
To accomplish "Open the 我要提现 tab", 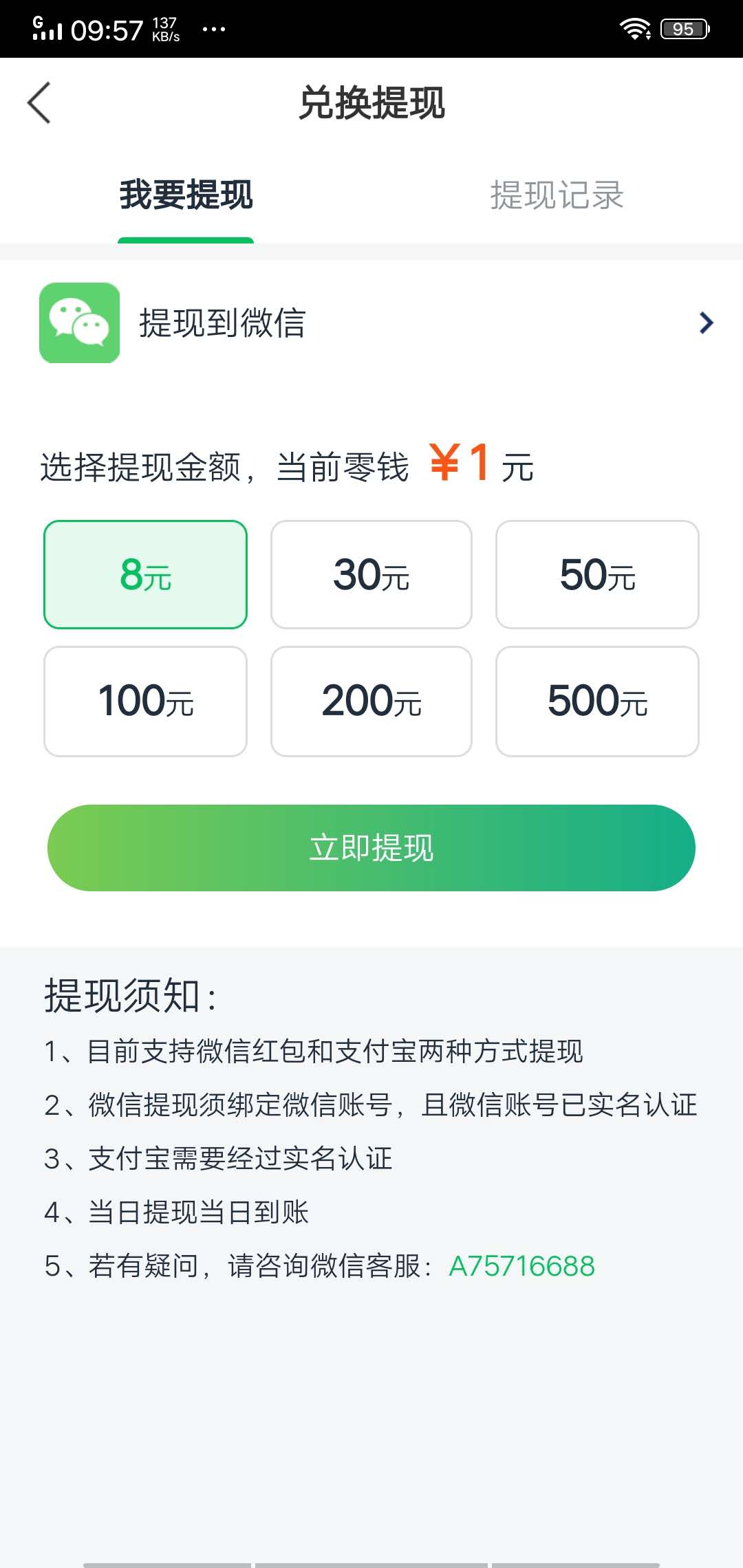I will 186,196.
